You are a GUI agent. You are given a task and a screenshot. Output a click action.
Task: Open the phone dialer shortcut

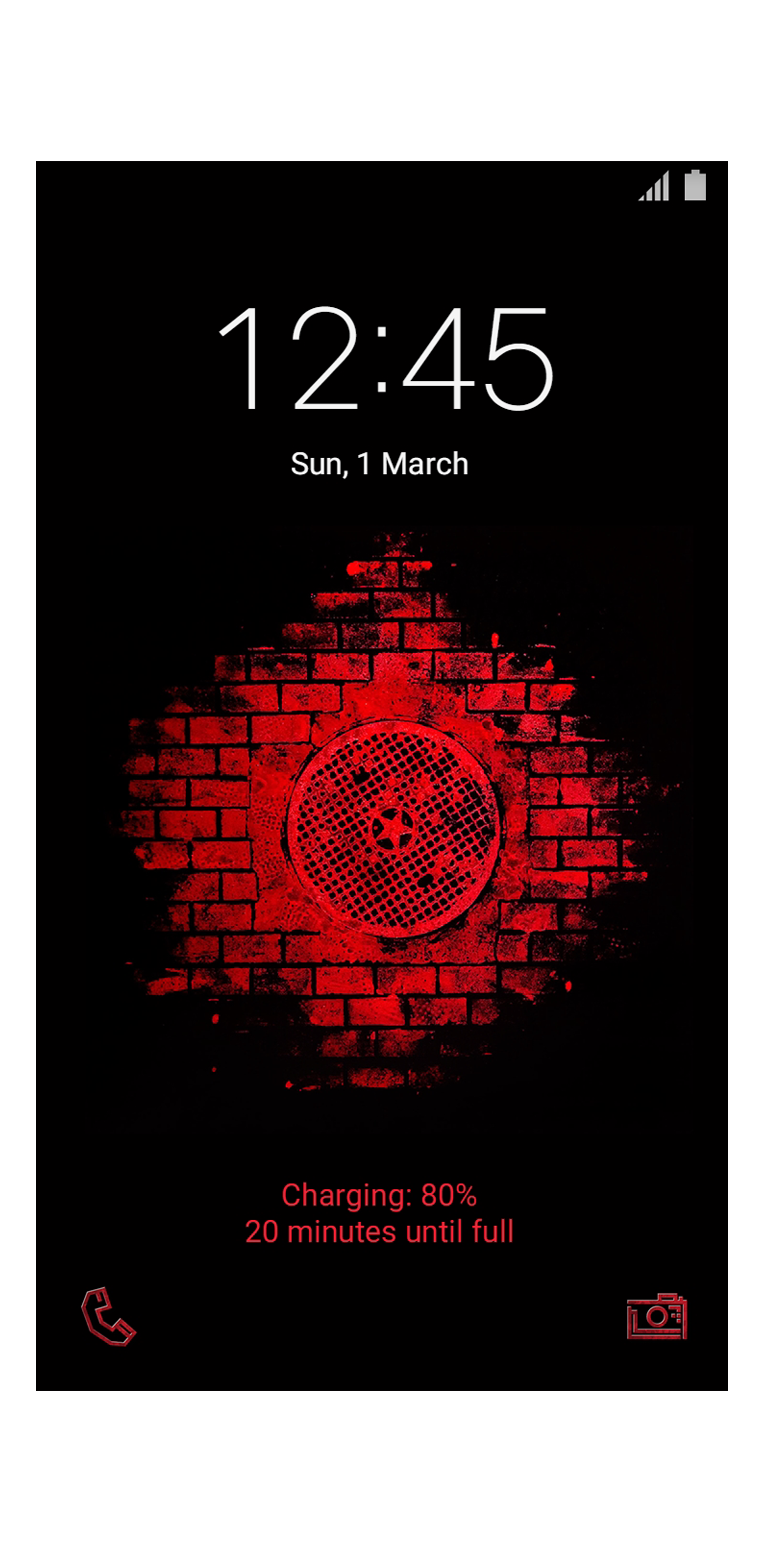[x=108, y=1316]
